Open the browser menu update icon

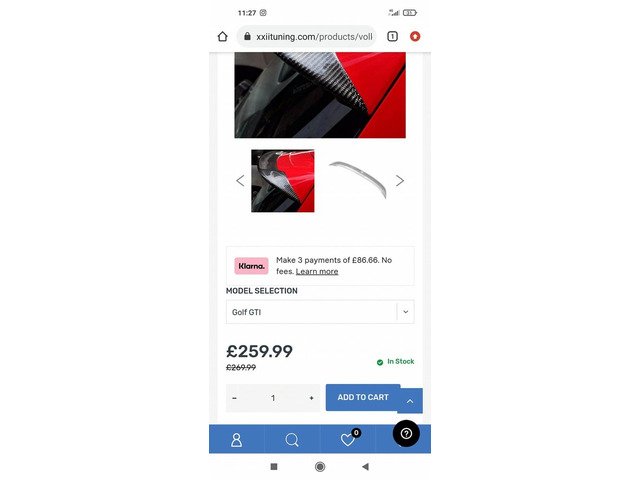coord(415,36)
